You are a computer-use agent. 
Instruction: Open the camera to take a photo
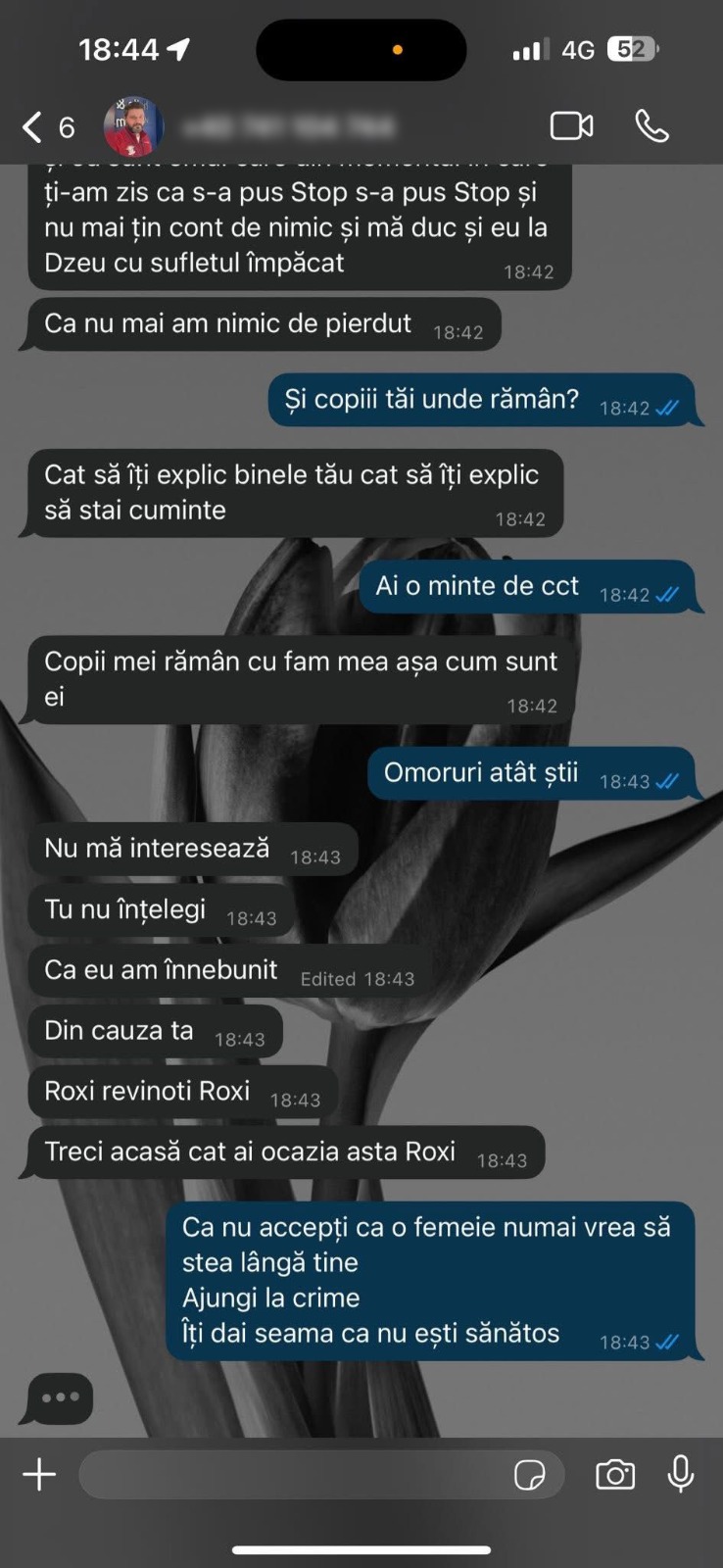(615, 1474)
